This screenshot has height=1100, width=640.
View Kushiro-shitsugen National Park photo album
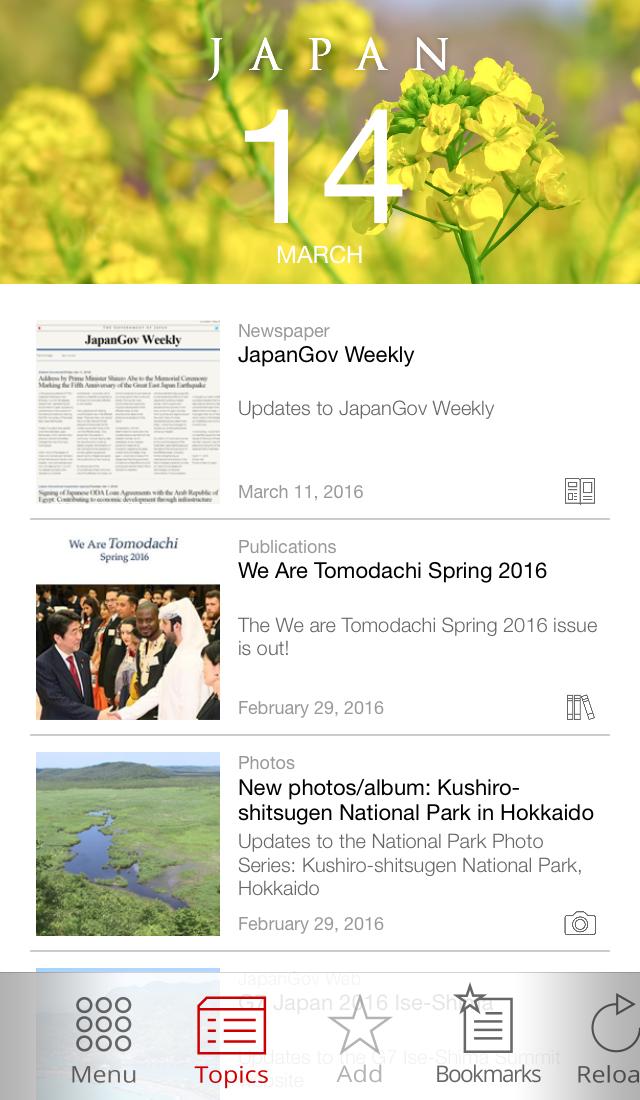pos(415,800)
